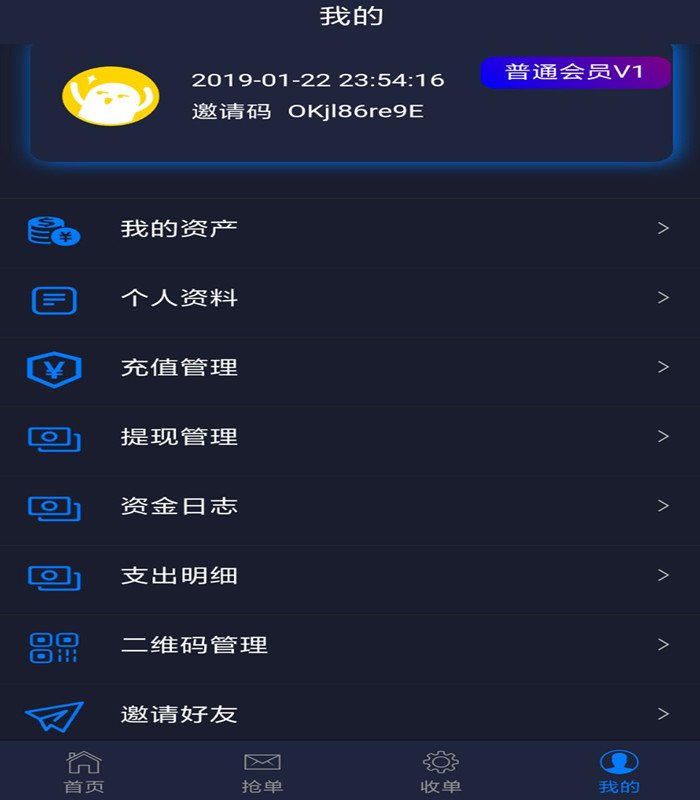Tap the 普通会员V1 membership badge

[x=575, y=72]
